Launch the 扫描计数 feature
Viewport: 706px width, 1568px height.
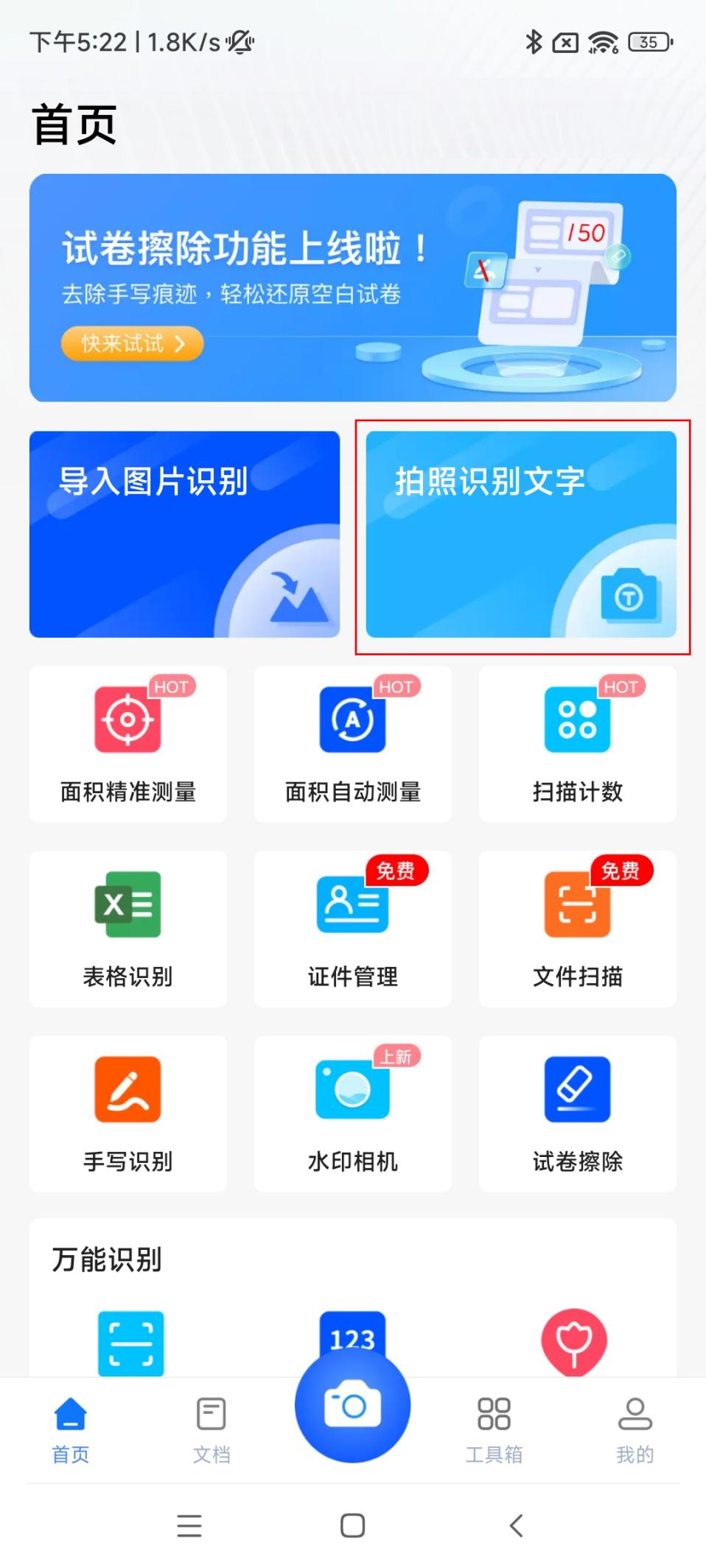pyautogui.click(x=578, y=744)
